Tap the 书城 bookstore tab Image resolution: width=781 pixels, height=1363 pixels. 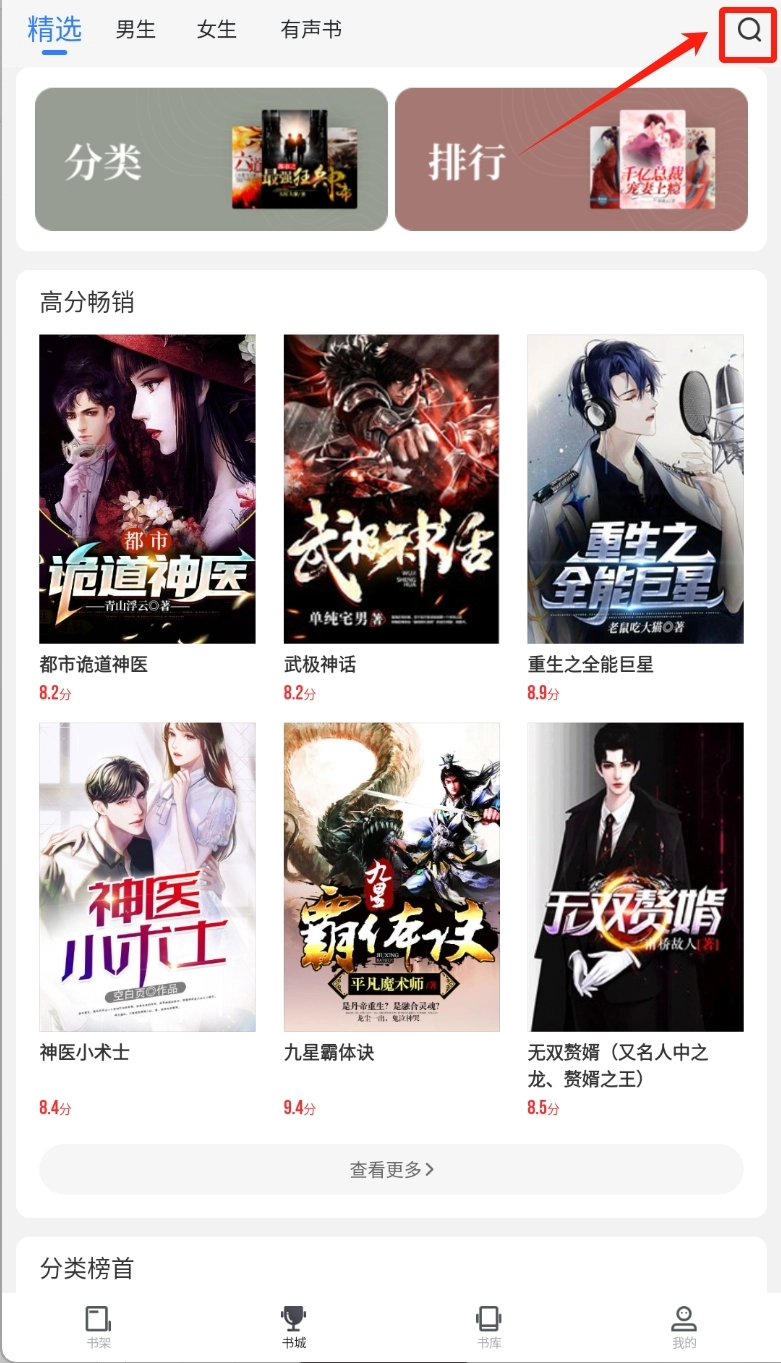pyautogui.click(x=293, y=1327)
